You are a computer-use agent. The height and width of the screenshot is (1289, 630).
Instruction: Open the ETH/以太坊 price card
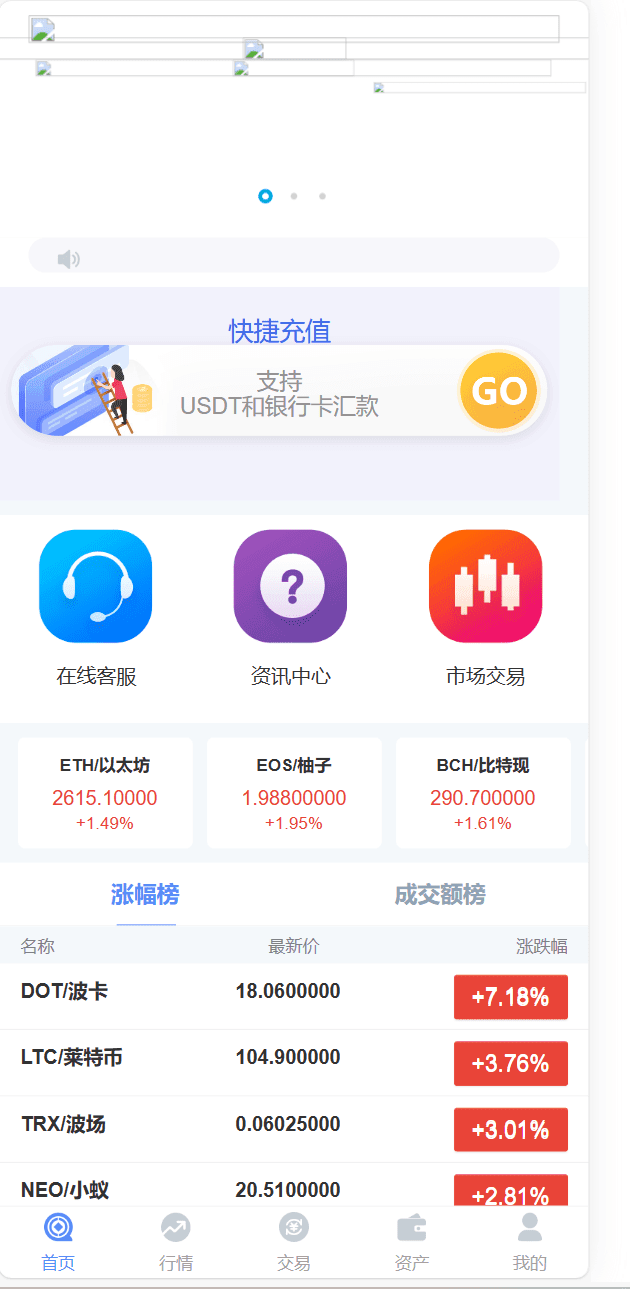(x=105, y=793)
